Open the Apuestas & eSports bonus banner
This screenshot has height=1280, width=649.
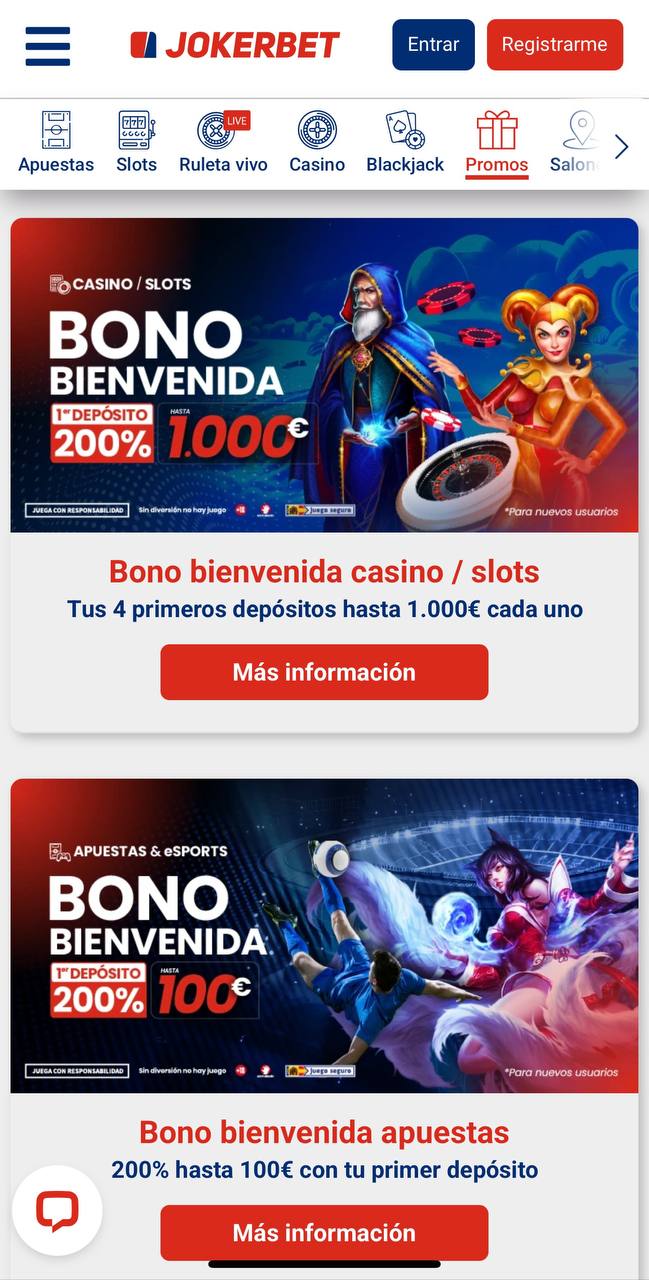324,936
